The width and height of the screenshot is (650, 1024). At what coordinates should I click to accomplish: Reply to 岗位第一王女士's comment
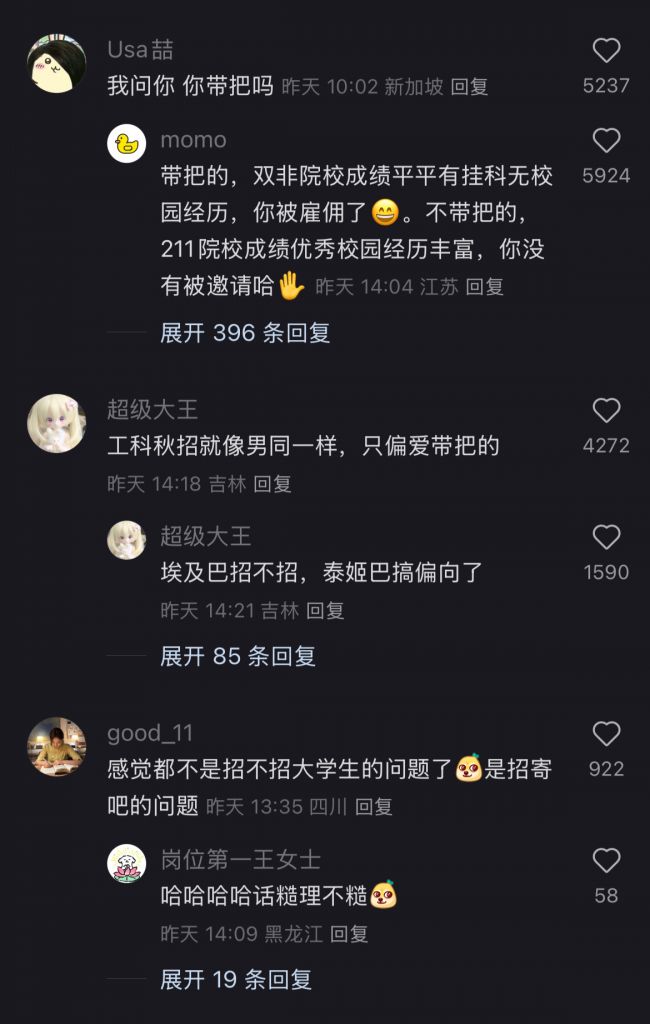pyautogui.click(x=349, y=934)
